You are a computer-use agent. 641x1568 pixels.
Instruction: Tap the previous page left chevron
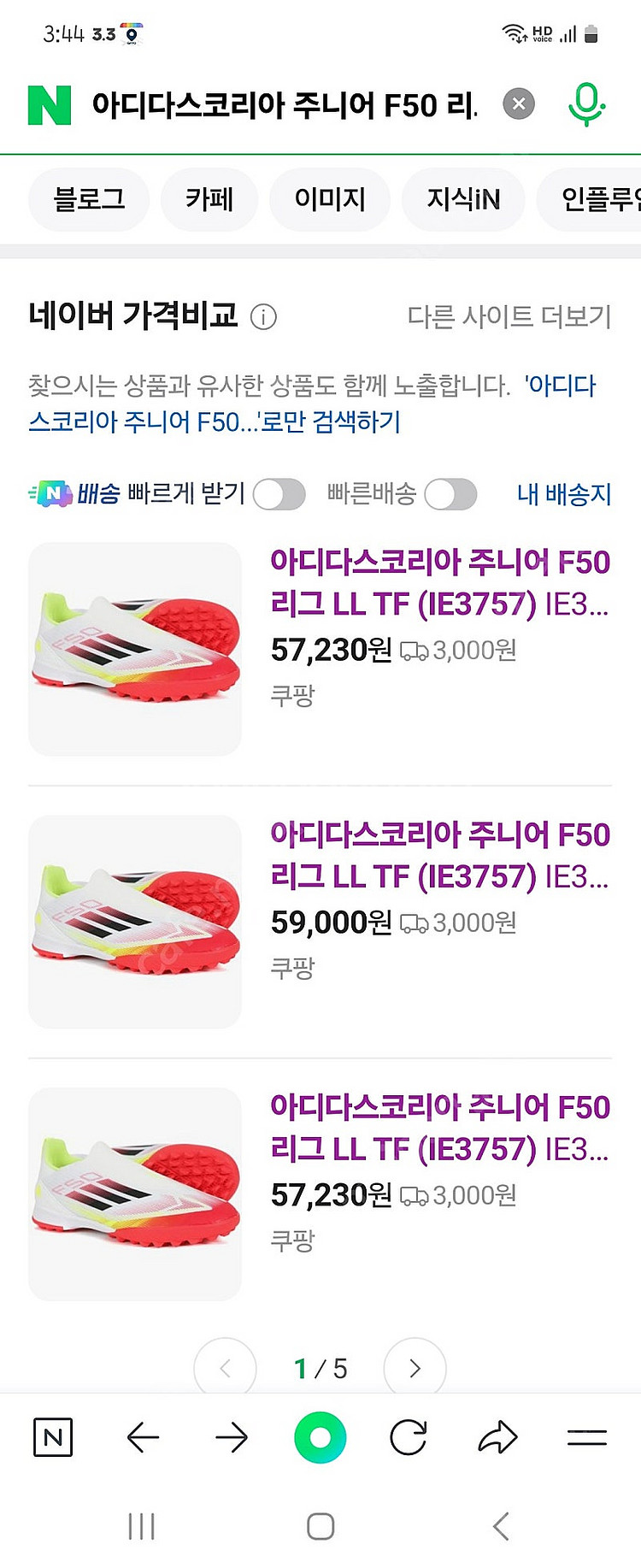(225, 1369)
